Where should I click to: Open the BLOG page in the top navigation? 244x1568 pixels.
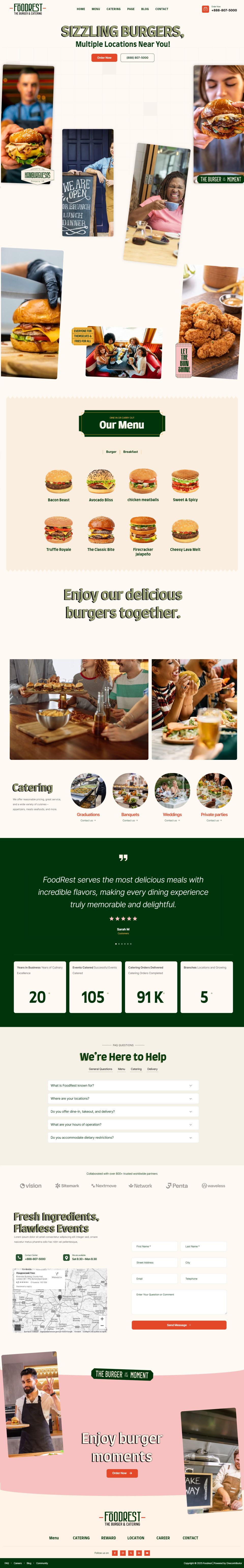click(x=145, y=9)
